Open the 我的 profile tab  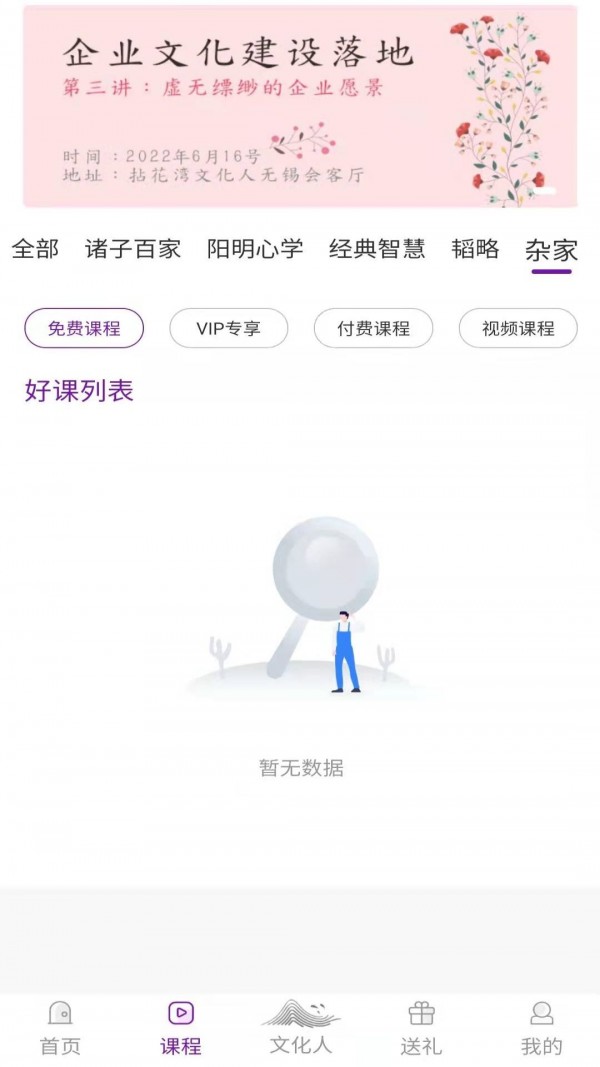pyautogui.click(x=541, y=1028)
